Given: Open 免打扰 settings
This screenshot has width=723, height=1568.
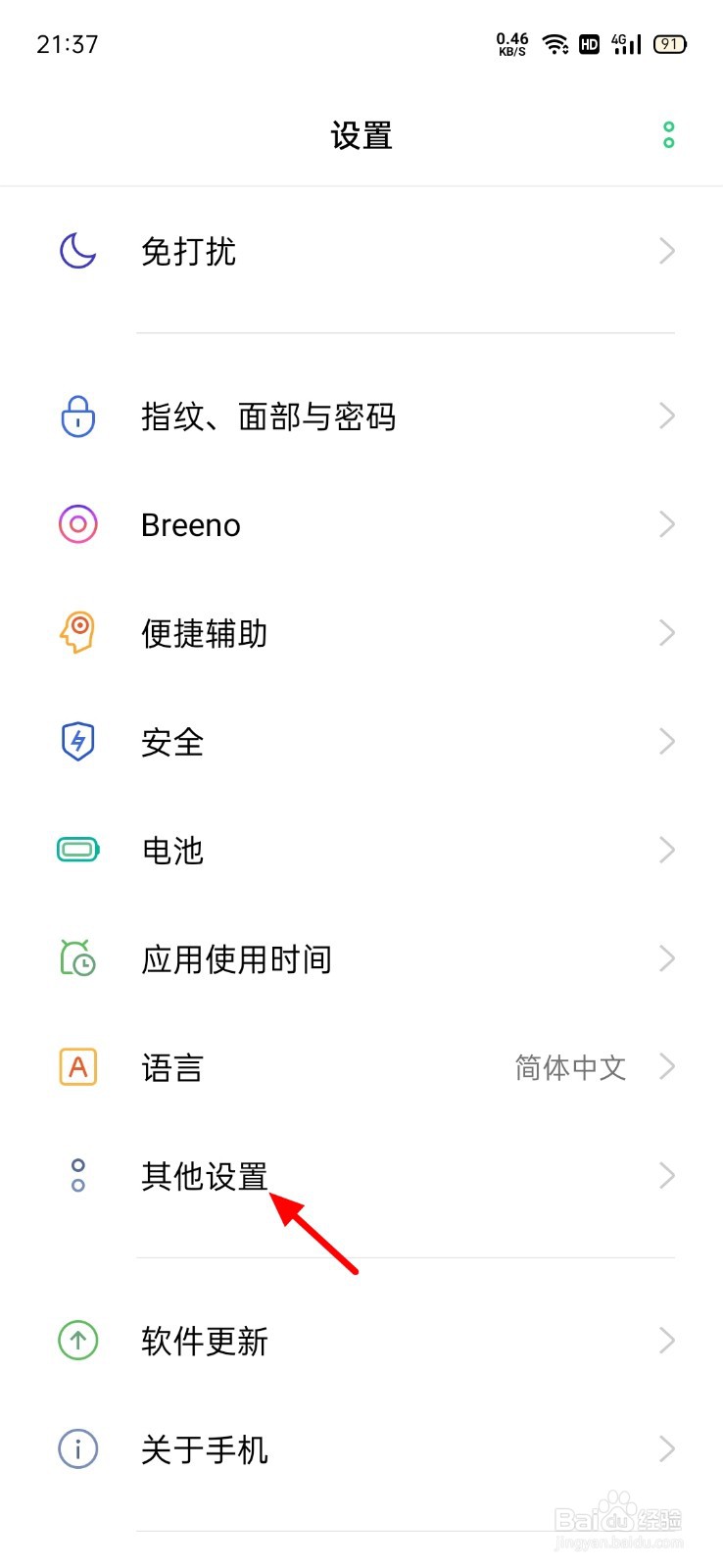Looking at the screenshot, I should (x=361, y=251).
